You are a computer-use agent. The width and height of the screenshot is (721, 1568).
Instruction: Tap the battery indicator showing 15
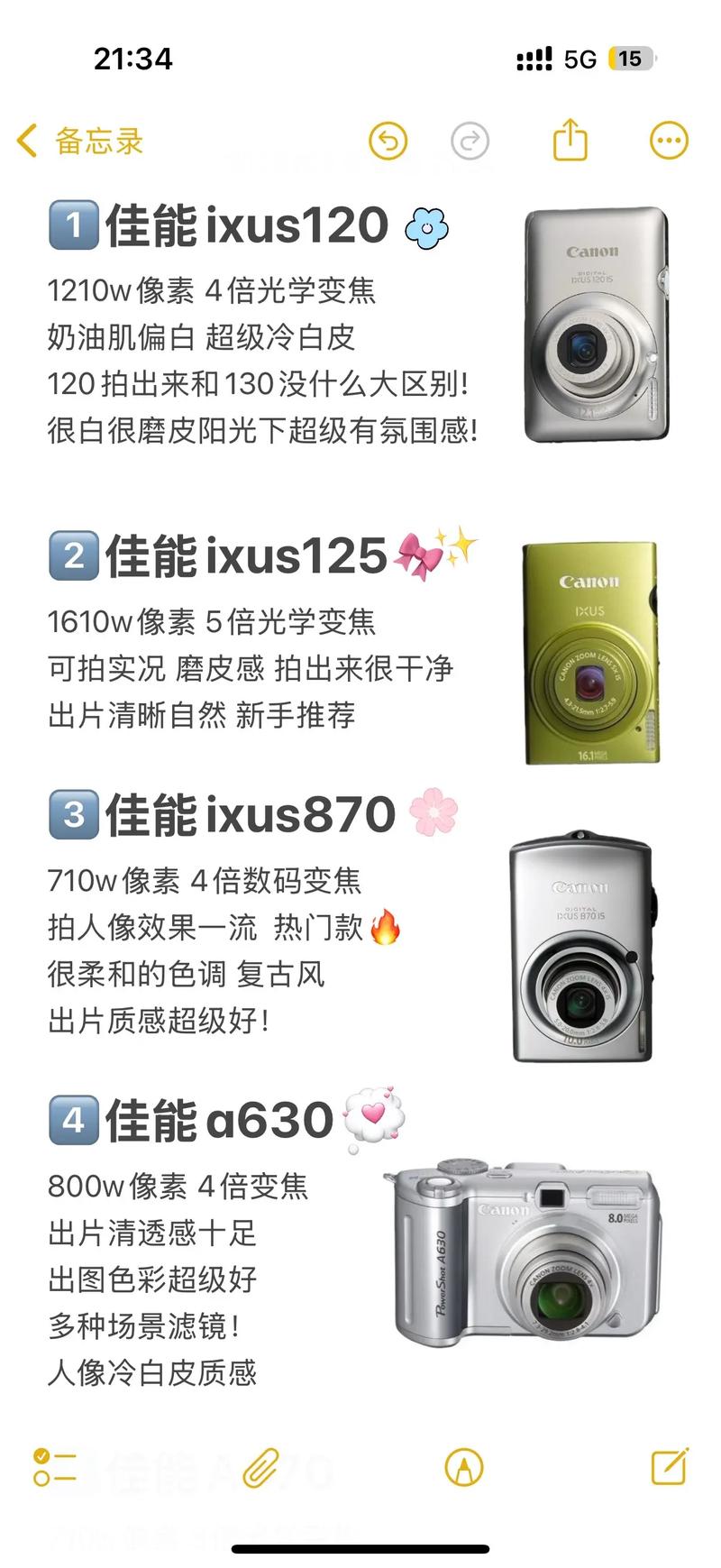click(631, 58)
